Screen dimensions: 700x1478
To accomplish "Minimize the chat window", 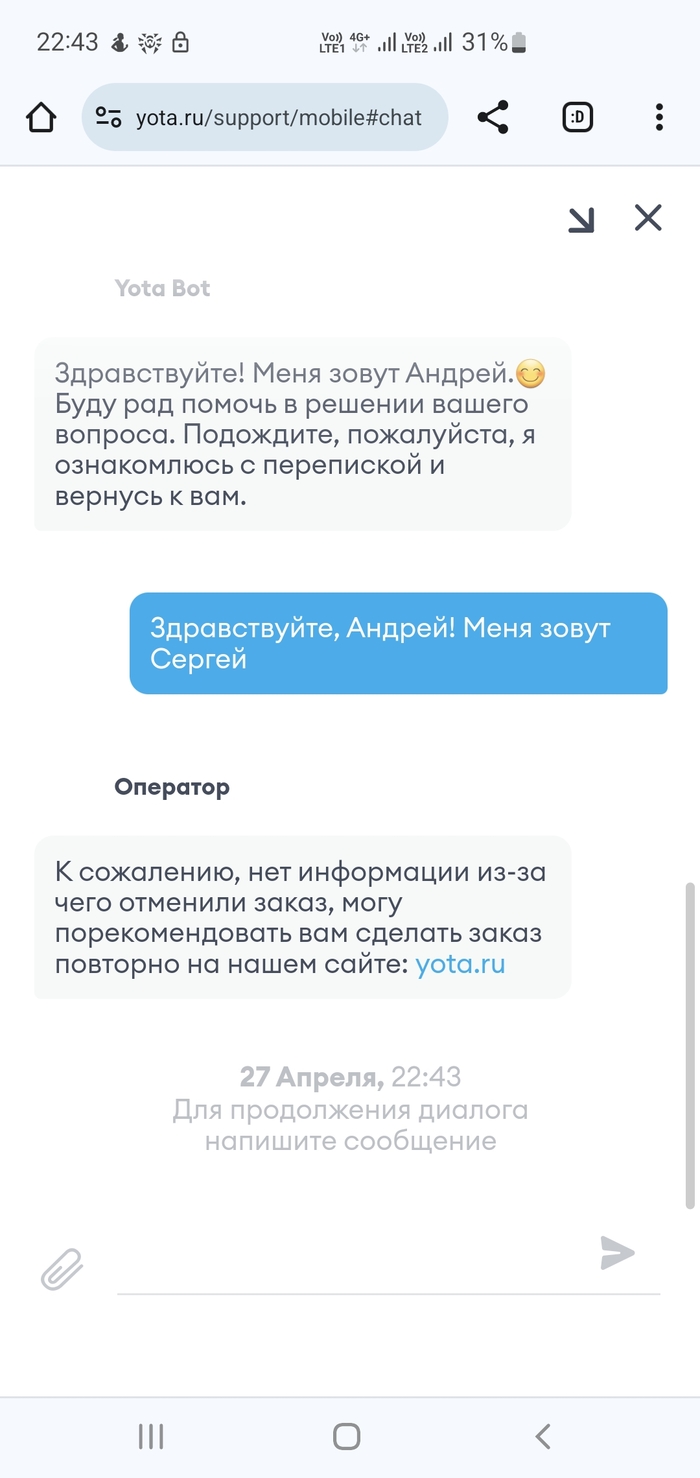I will pyautogui.click(x=581, y=219).
